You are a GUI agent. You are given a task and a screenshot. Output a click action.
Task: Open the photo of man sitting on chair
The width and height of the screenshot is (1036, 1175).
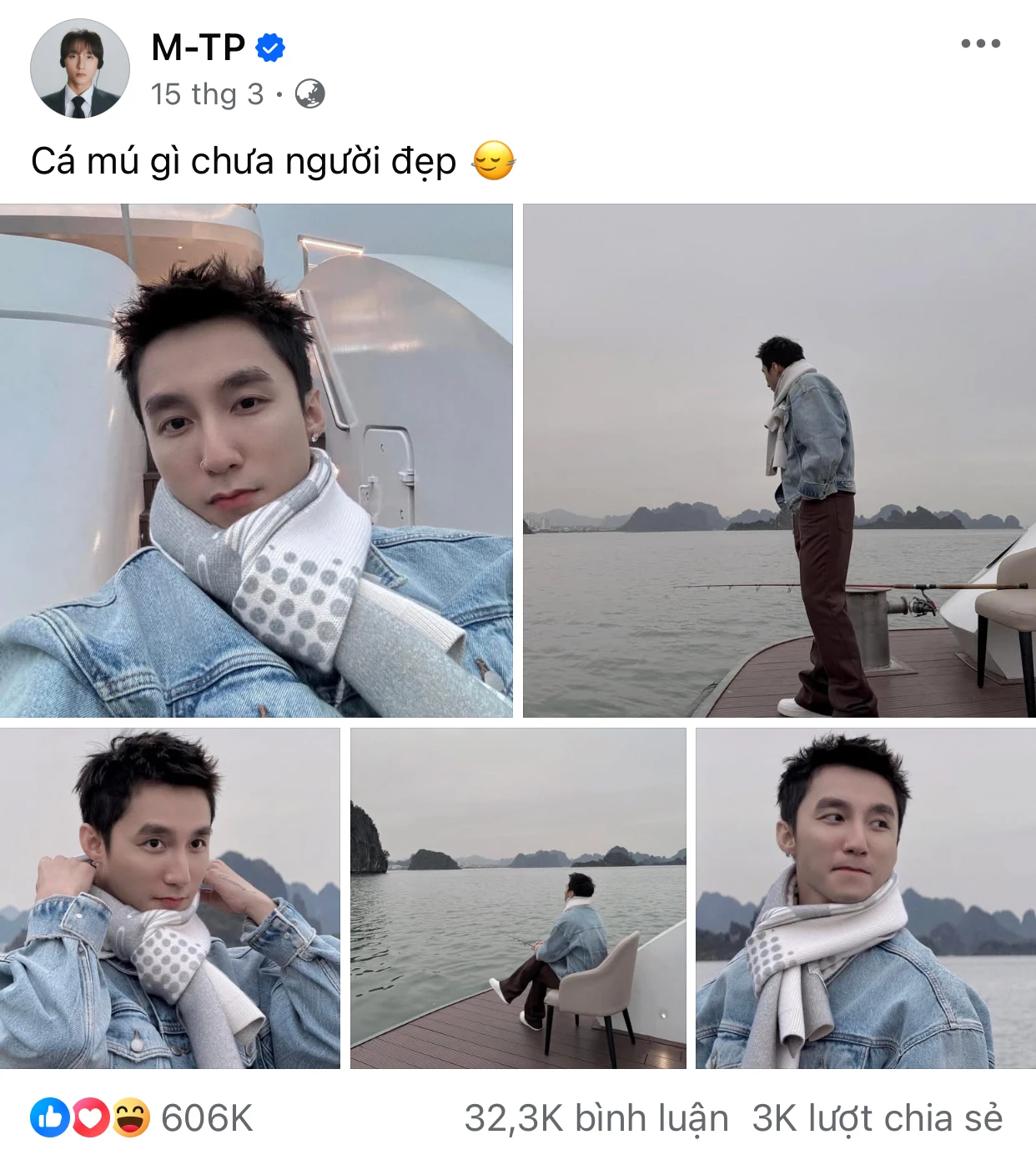pos(518,898)
